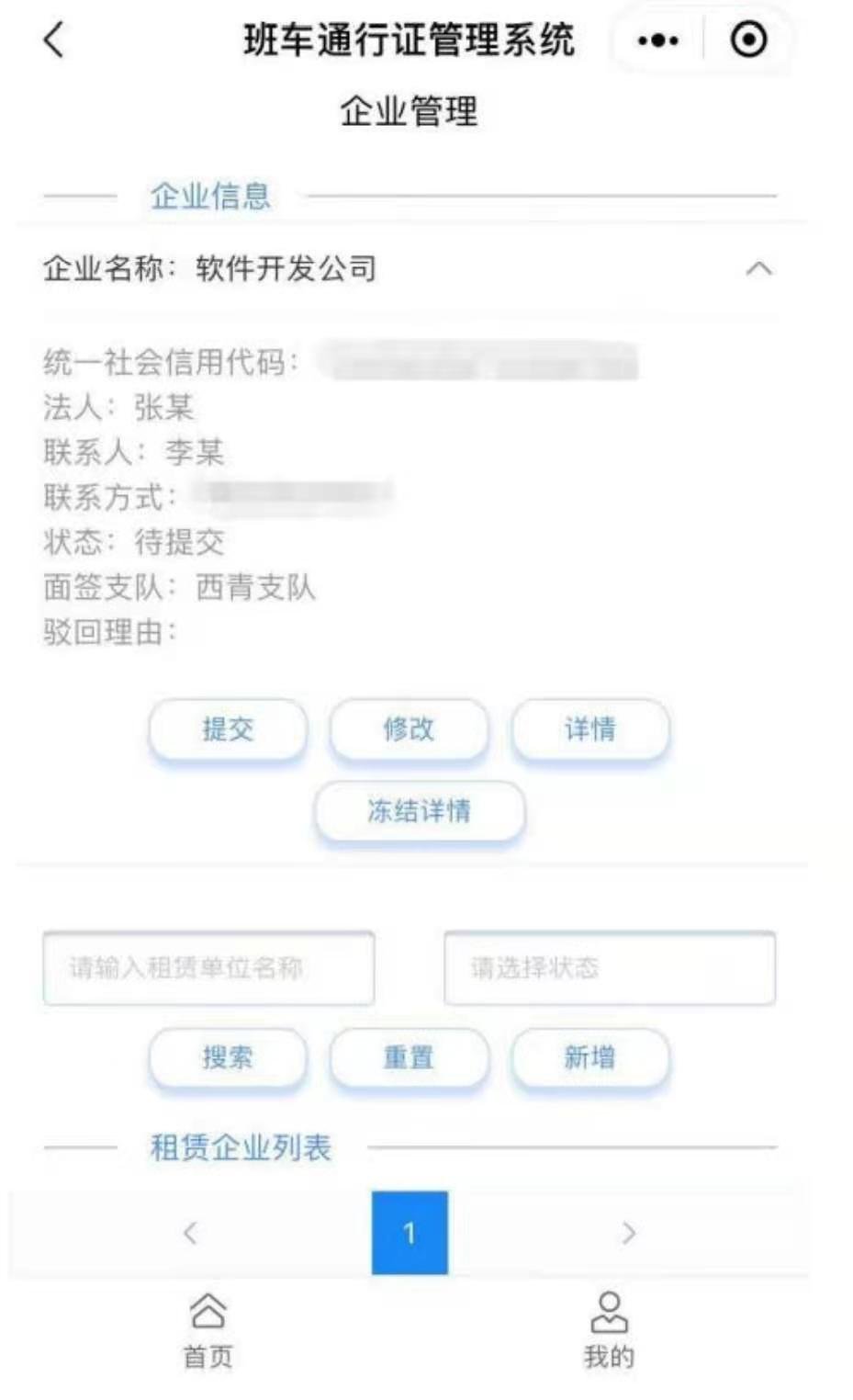View 冻结详情
853x1400 pixels.
[x=419, y=810]
